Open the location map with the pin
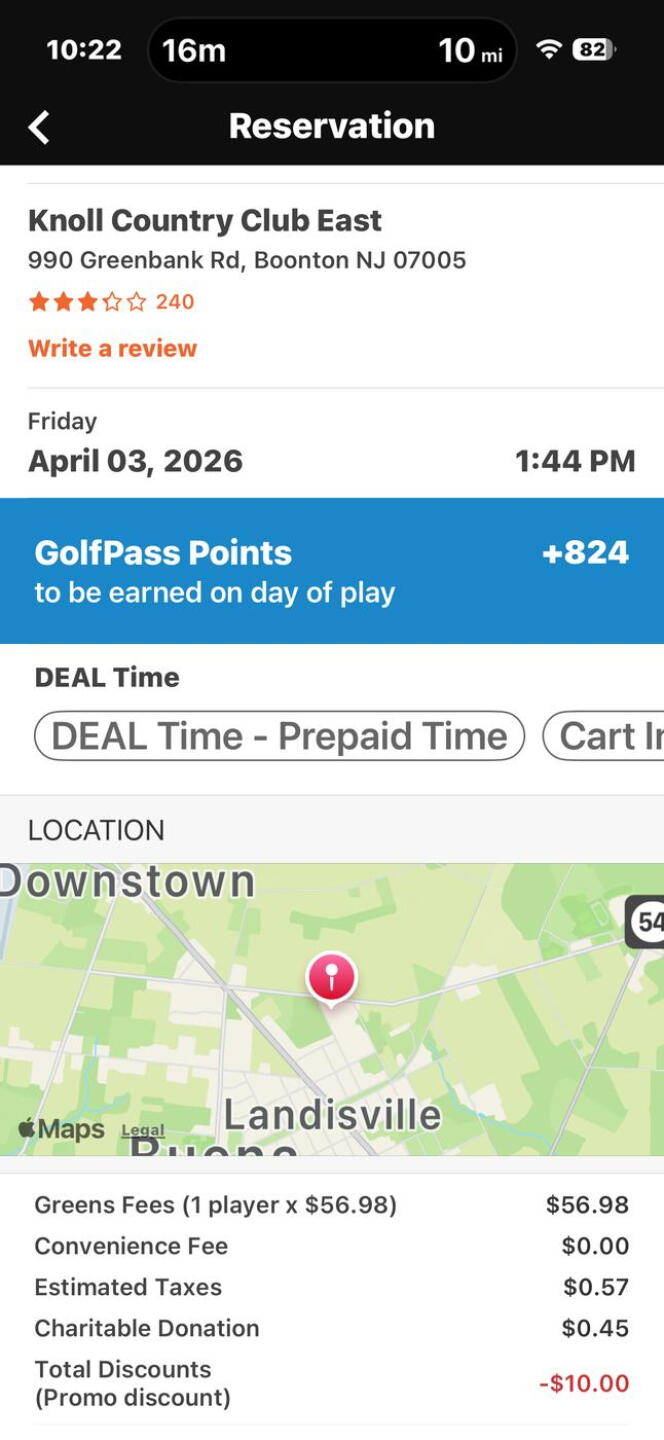 (332, 1009)
